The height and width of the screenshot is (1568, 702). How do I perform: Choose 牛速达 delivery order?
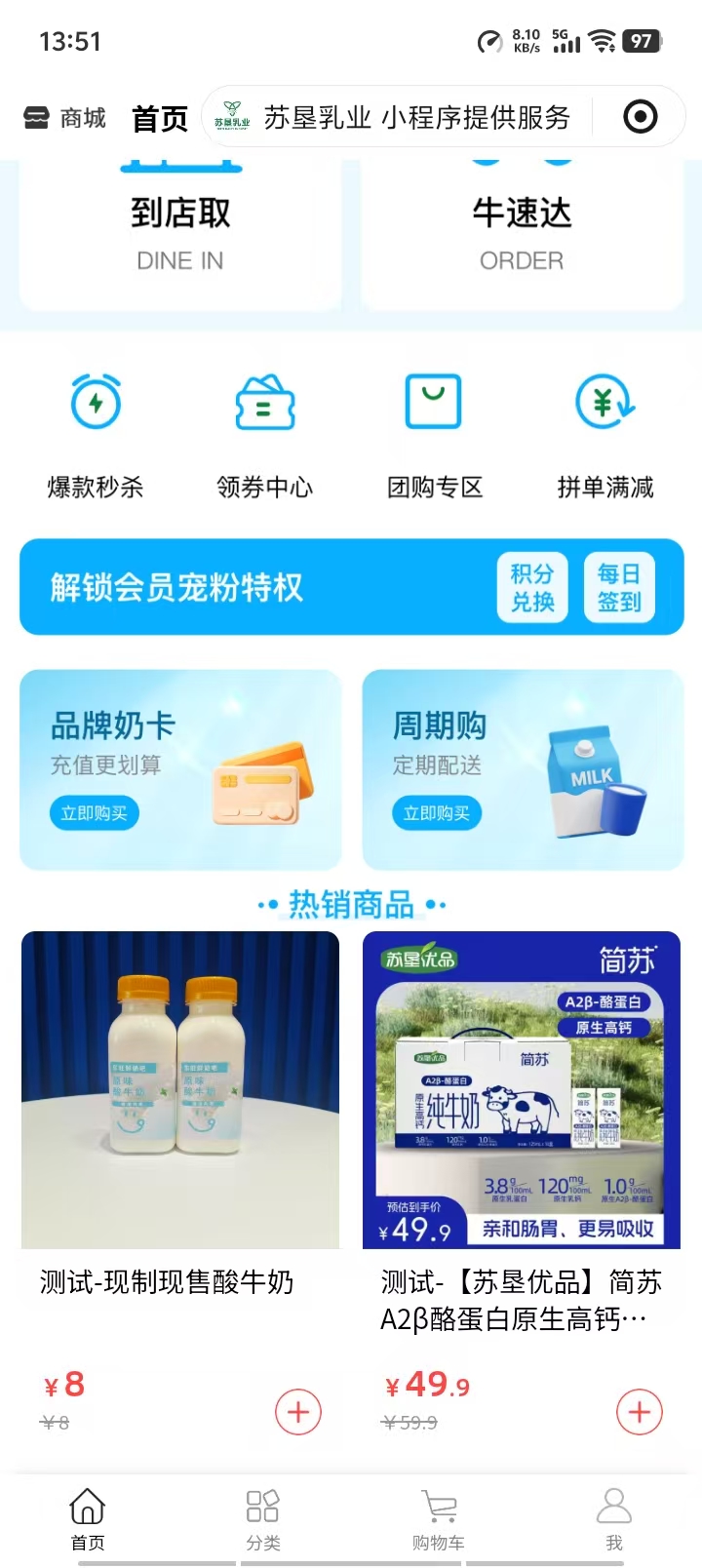click(522, 232)
